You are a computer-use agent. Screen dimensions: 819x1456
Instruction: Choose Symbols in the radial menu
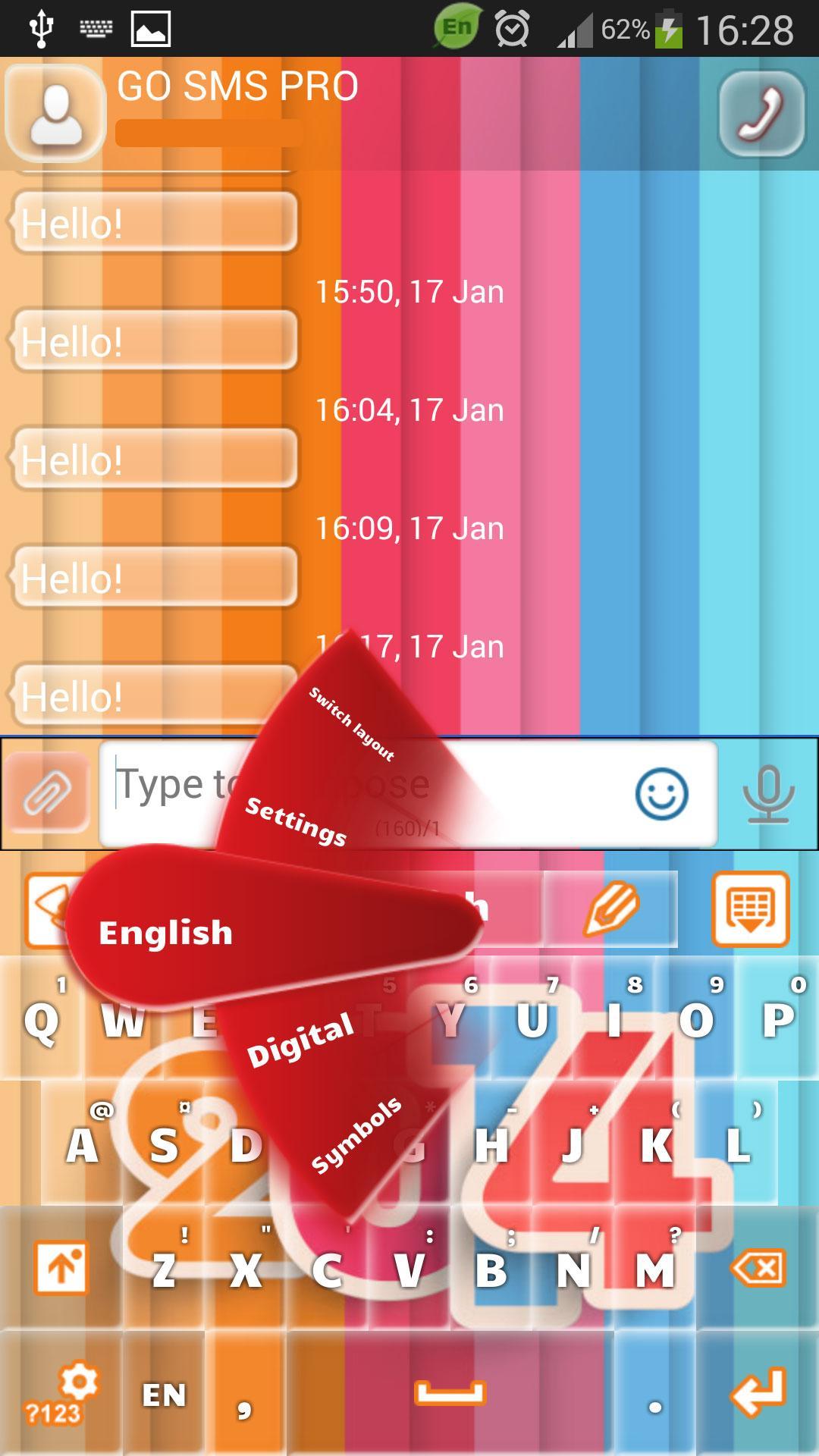click(x=356, y=1135)
